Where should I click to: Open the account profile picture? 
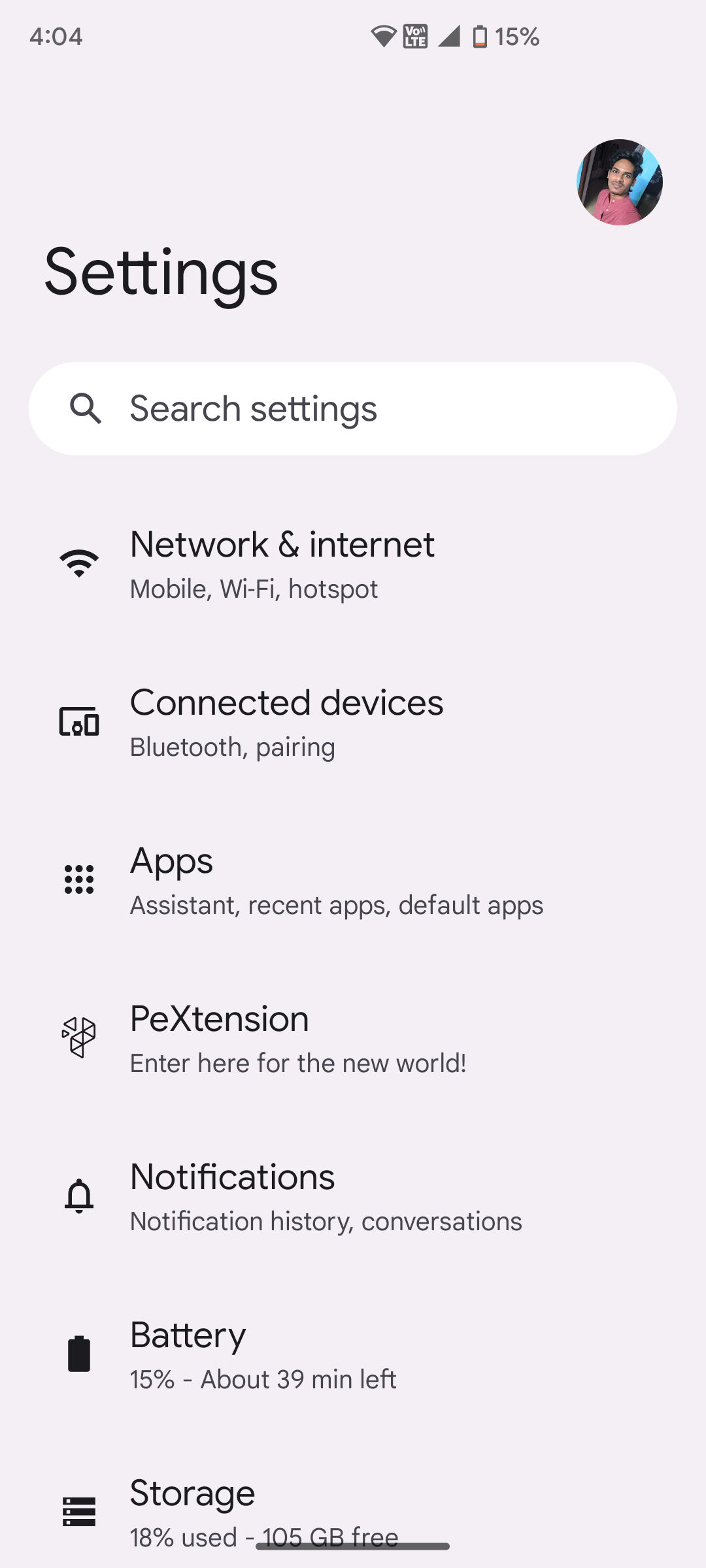click(619, 182)
